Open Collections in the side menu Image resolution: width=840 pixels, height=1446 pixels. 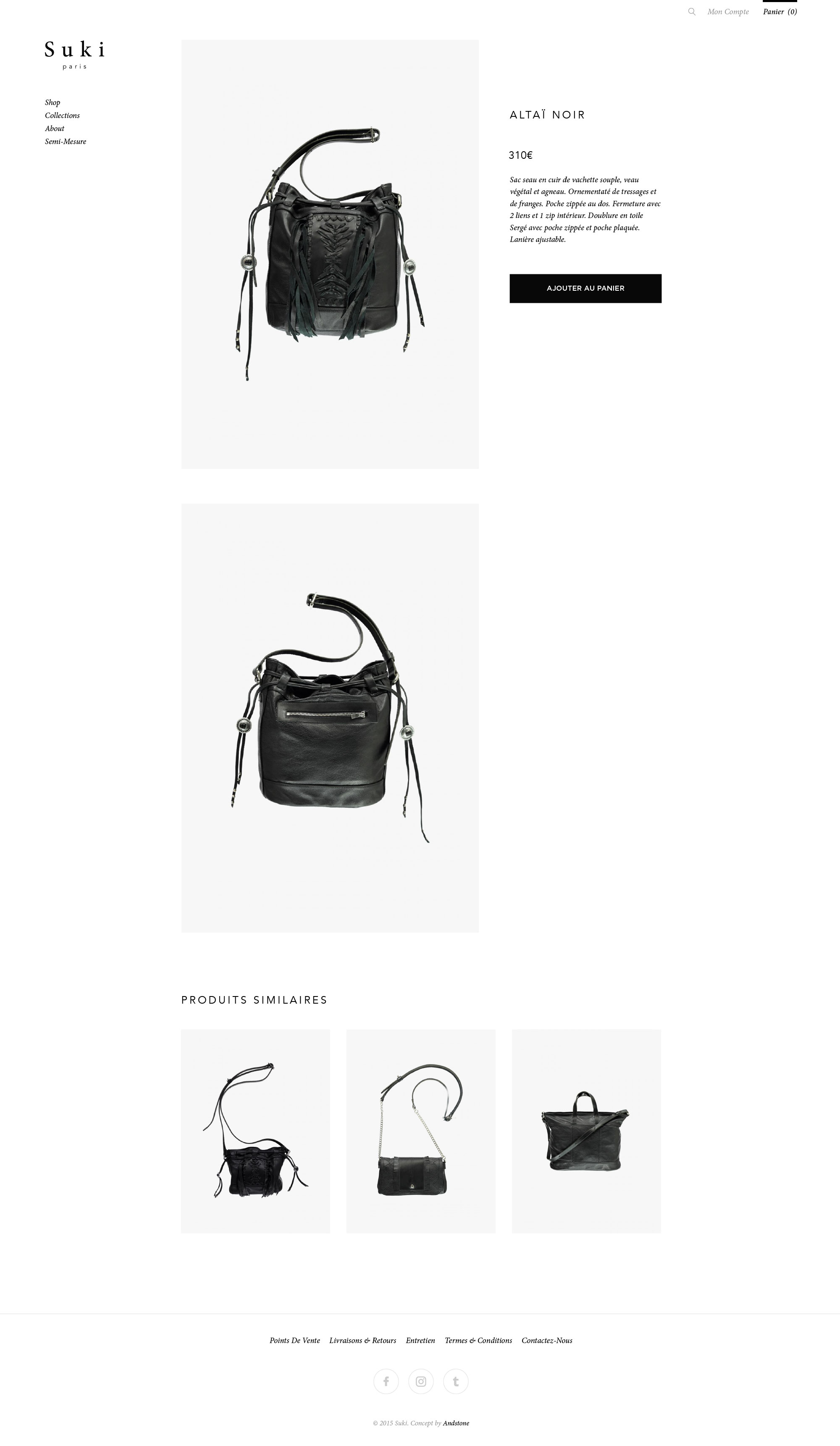point(62,116)
